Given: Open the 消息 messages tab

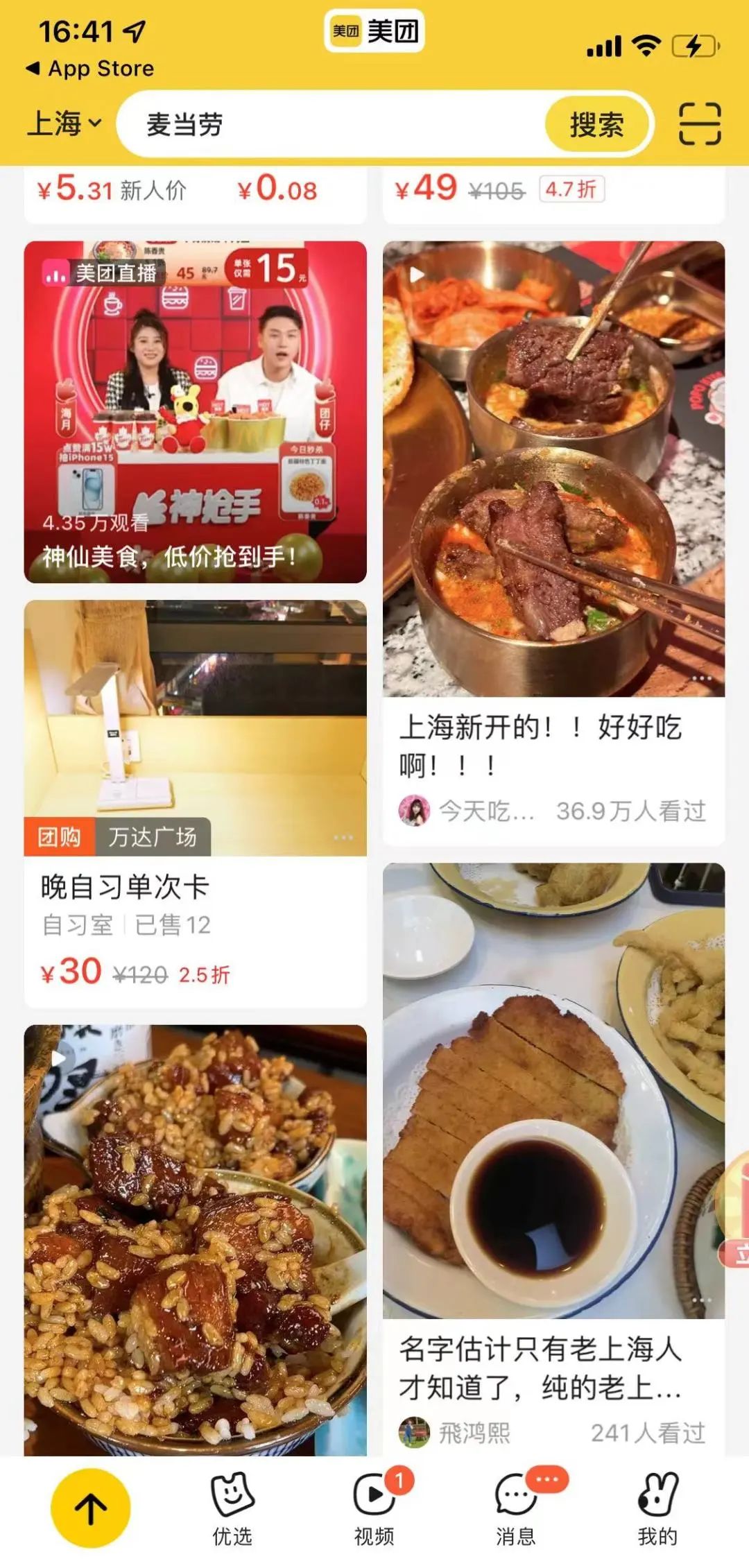Looking at the screenshot, I should tap(517, 1508).
